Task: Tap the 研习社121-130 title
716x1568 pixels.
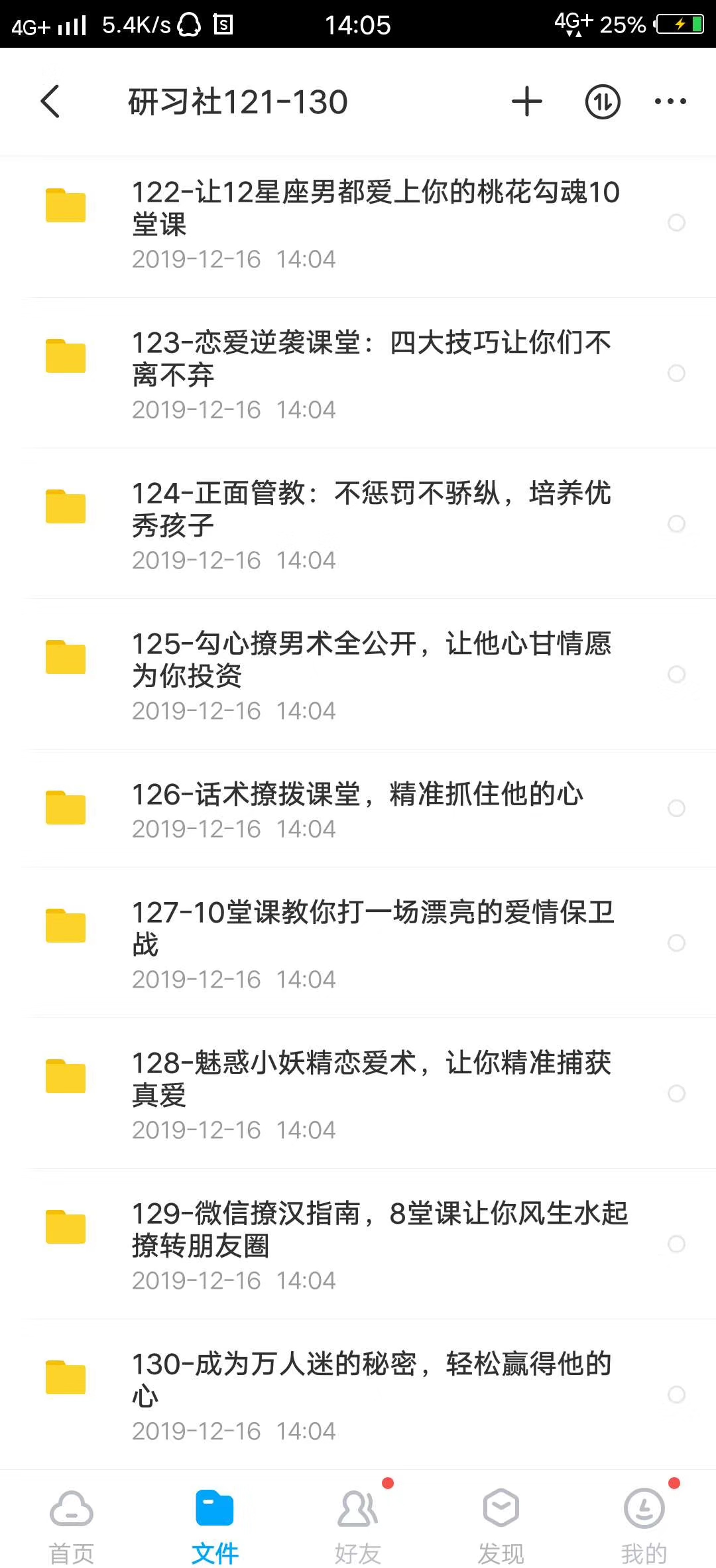Action: (237, 101)
